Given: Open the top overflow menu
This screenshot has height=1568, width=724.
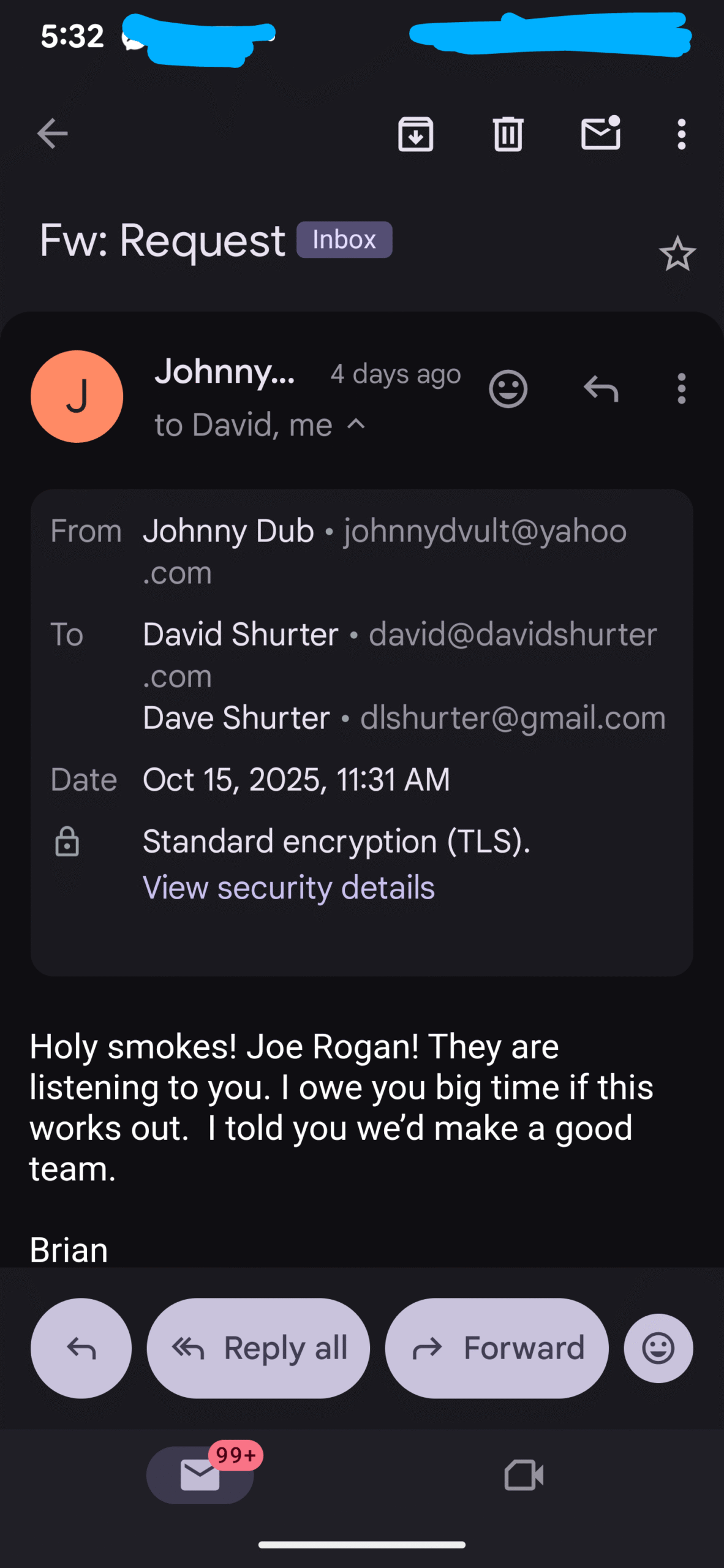Looking at the screenshot, I should (681, 134).
